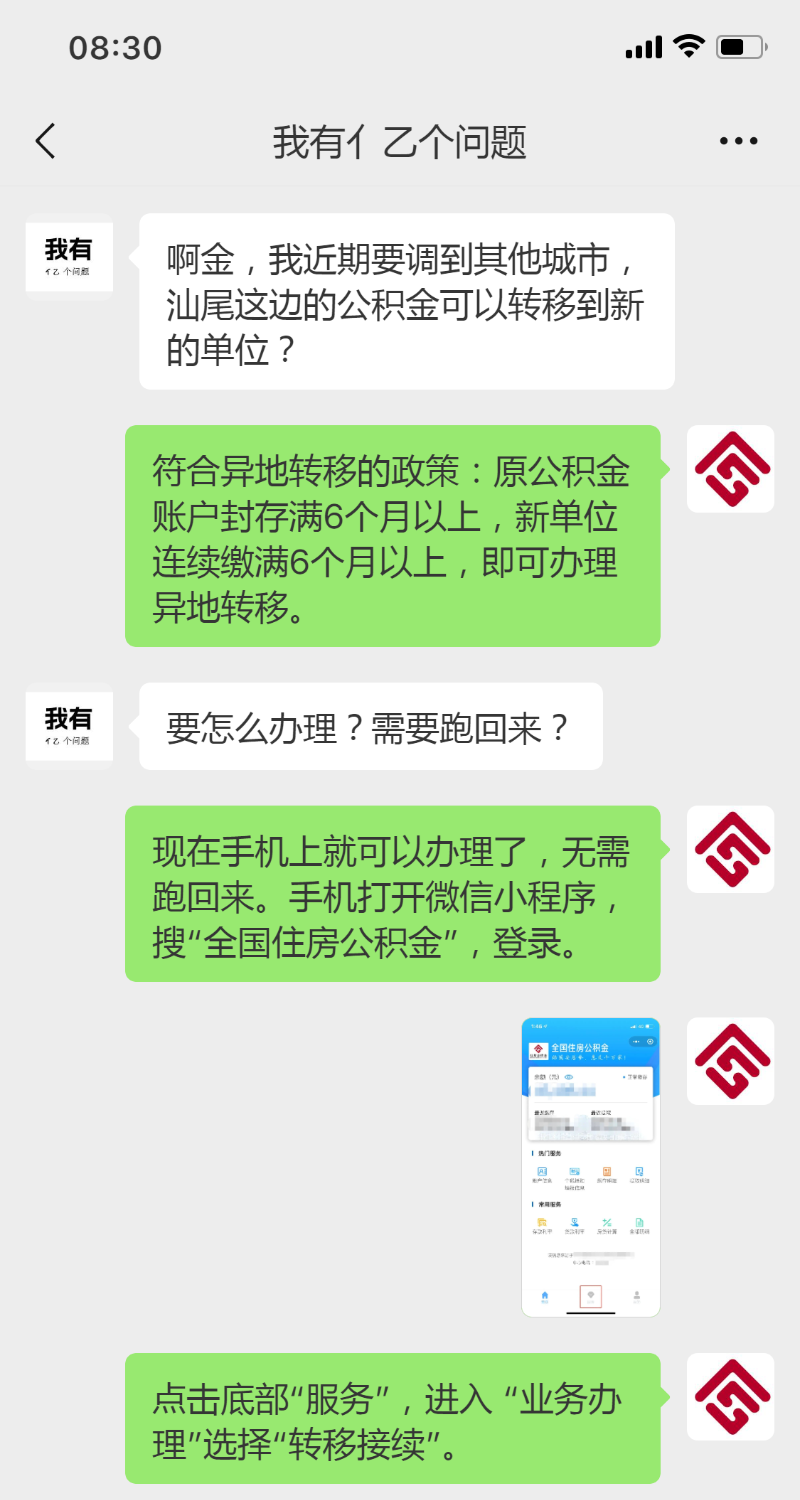Open the teal document icon in 常用服务
The image size is (800, 1500).
coord(640,1223)
